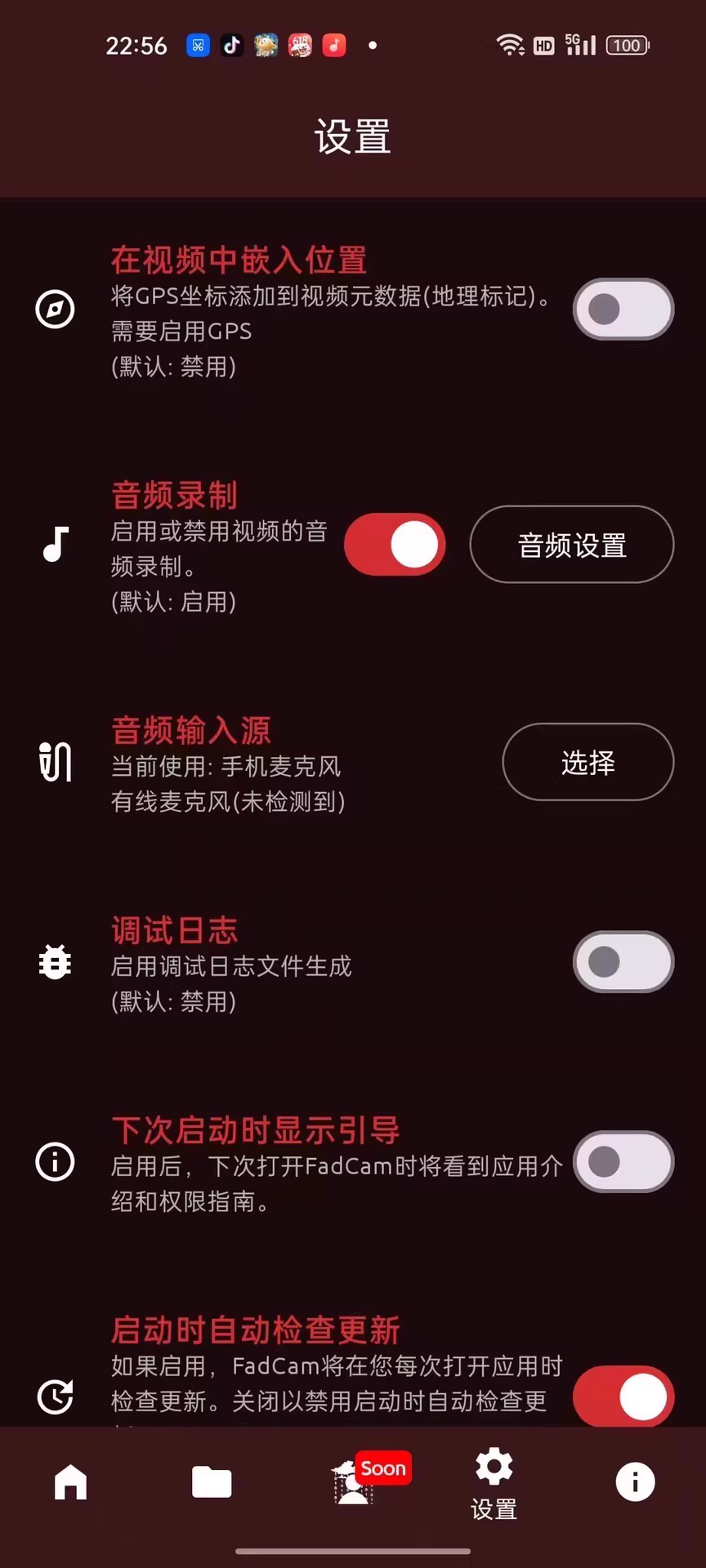Disable the 音频录制 toggle
The height and width of the screenshot is (1568, 706).
(395, 545)
